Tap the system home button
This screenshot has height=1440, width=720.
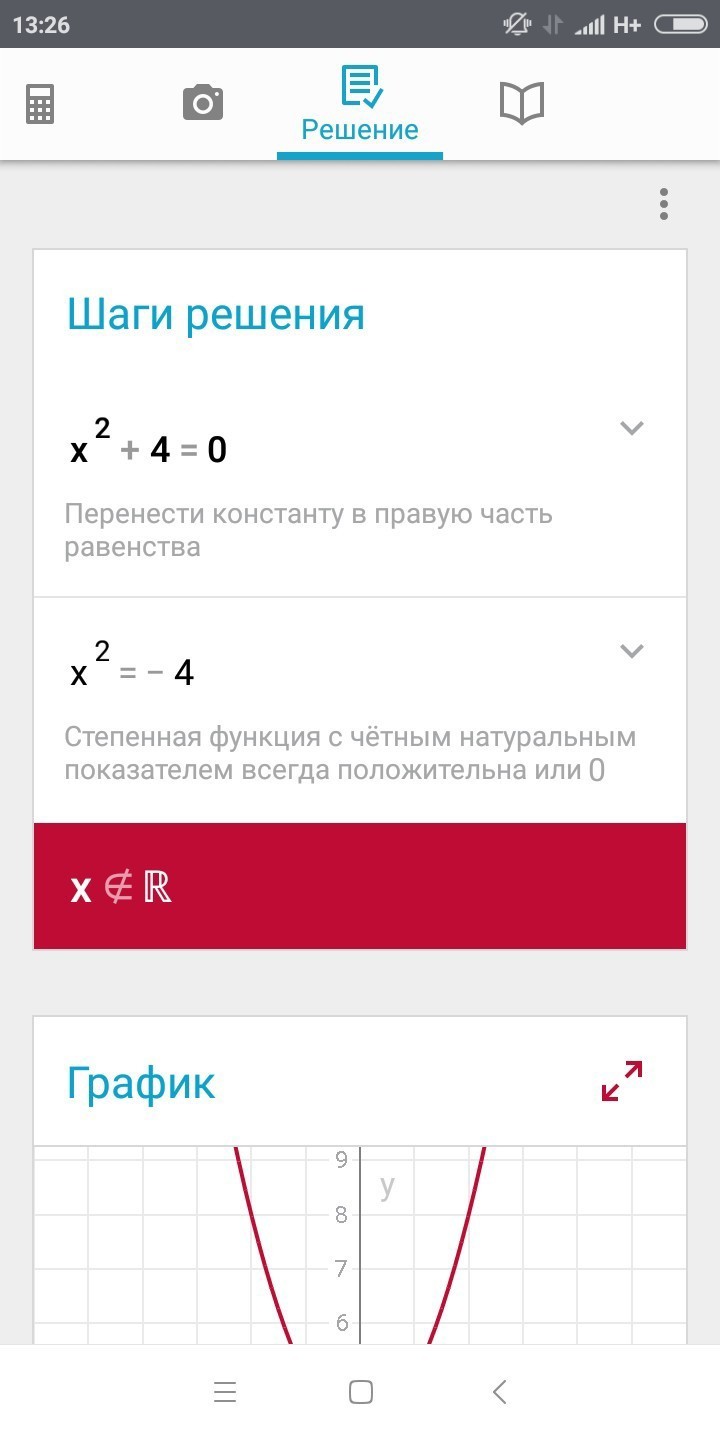pyautogui.click(x=361, y=1391)
